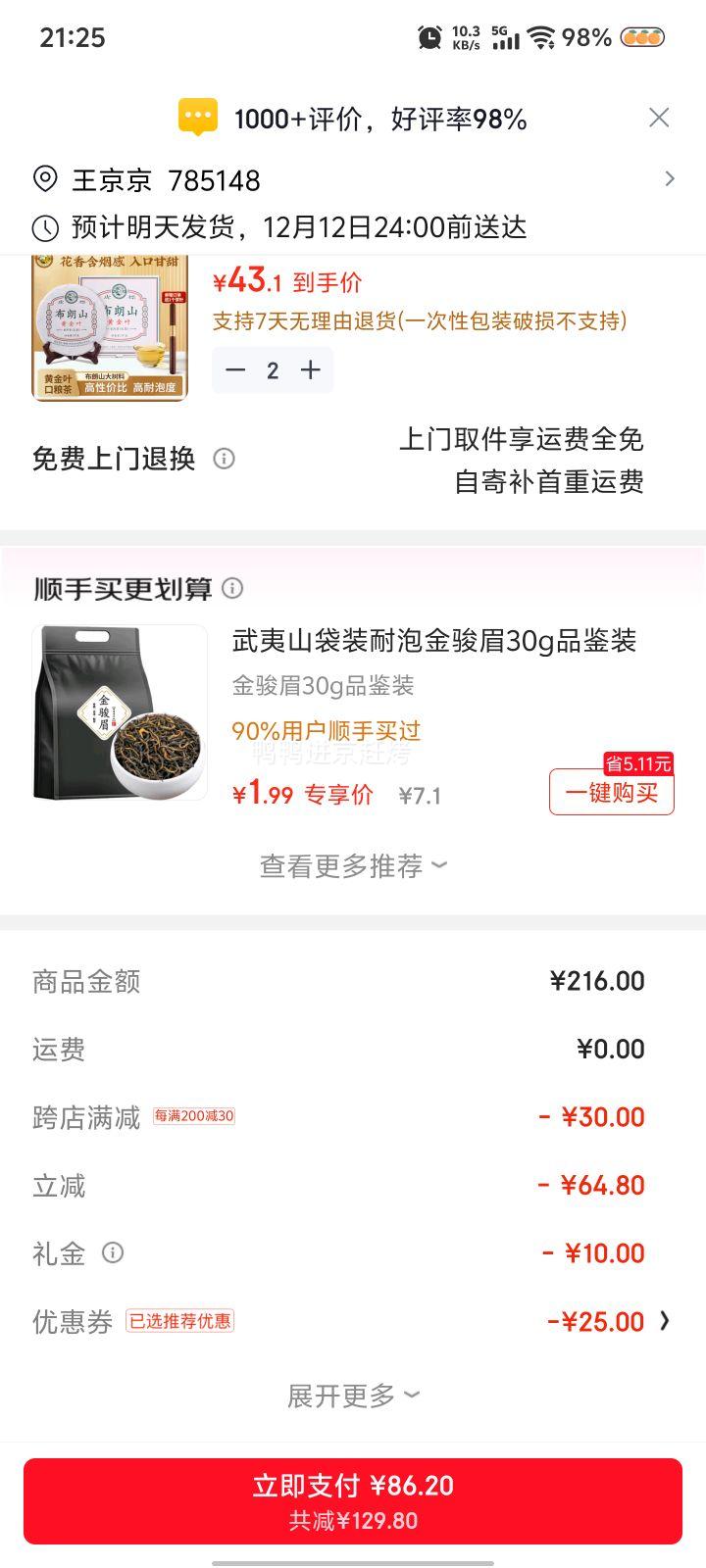
Task: Expand 查看更多推荐 recommendations
Action: [x=353, y=864]
